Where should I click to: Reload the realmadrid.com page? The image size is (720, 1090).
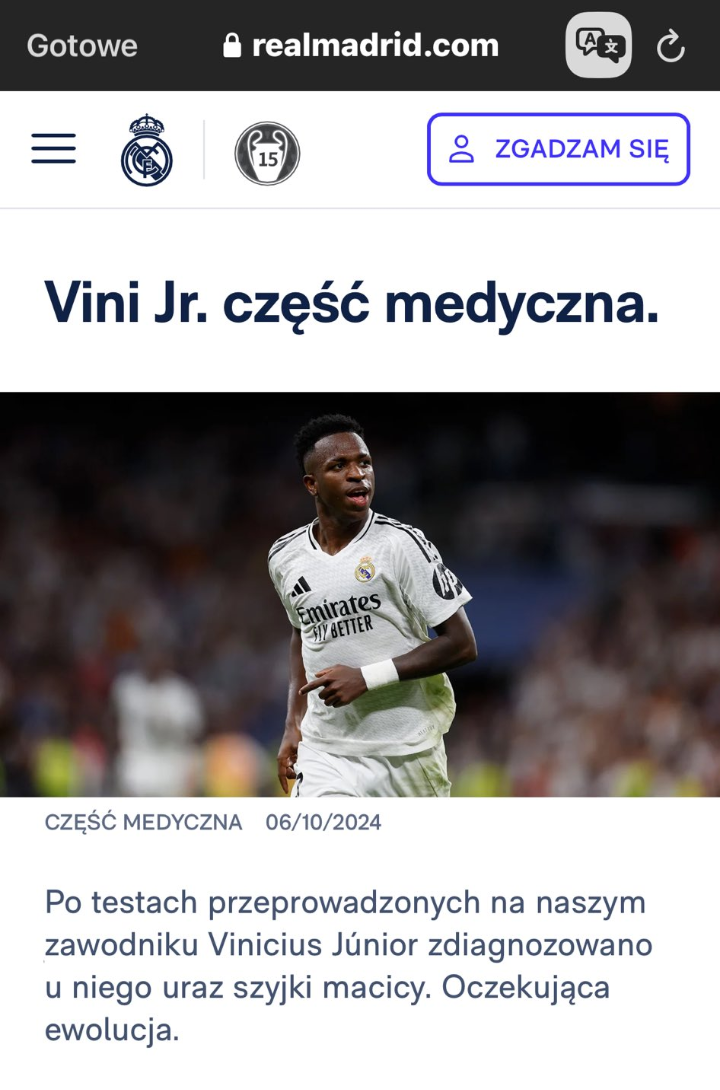pyautogui.click(x=670, y=46)
